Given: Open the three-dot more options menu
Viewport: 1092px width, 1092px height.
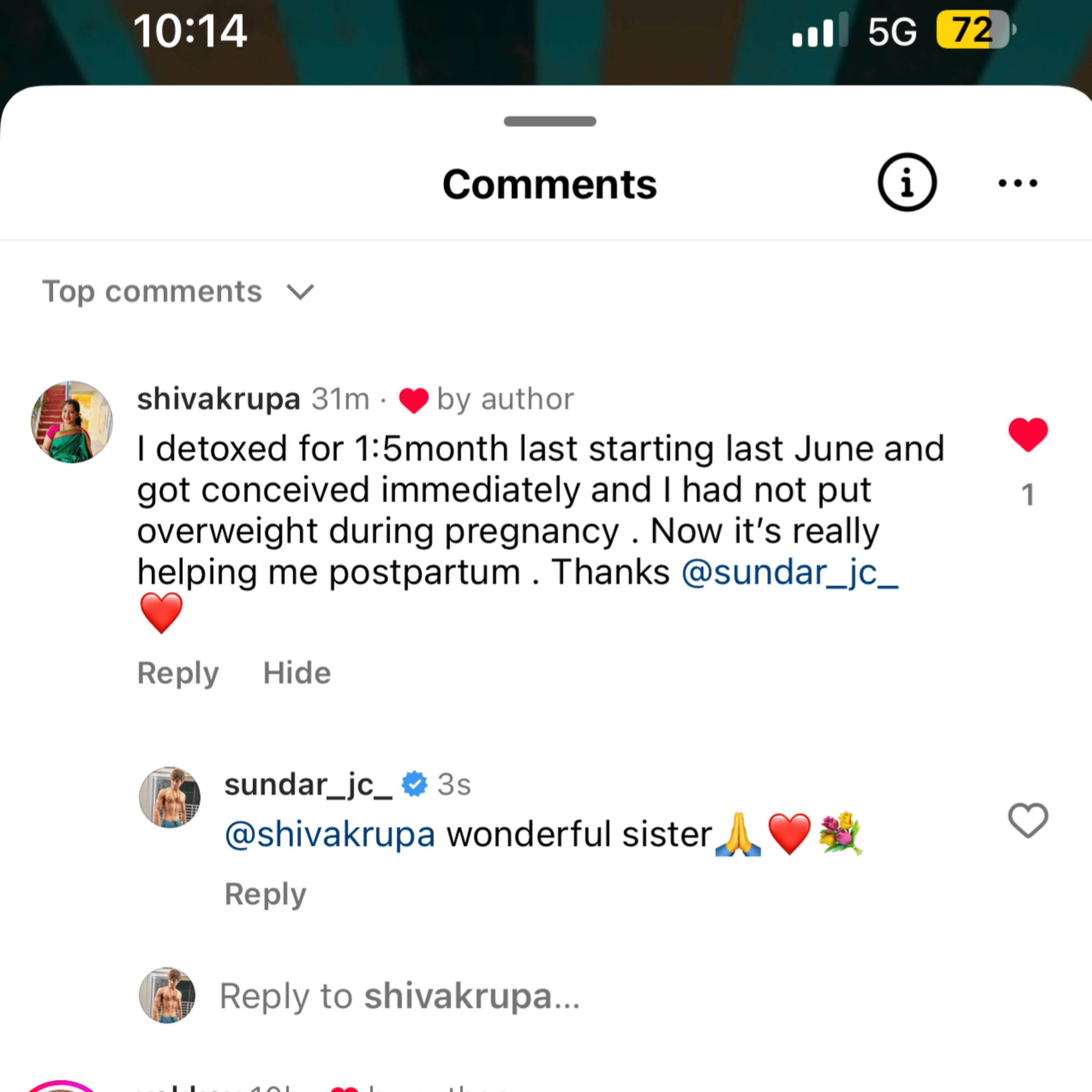Looking at the screenshot, I should coord(1017,183).
